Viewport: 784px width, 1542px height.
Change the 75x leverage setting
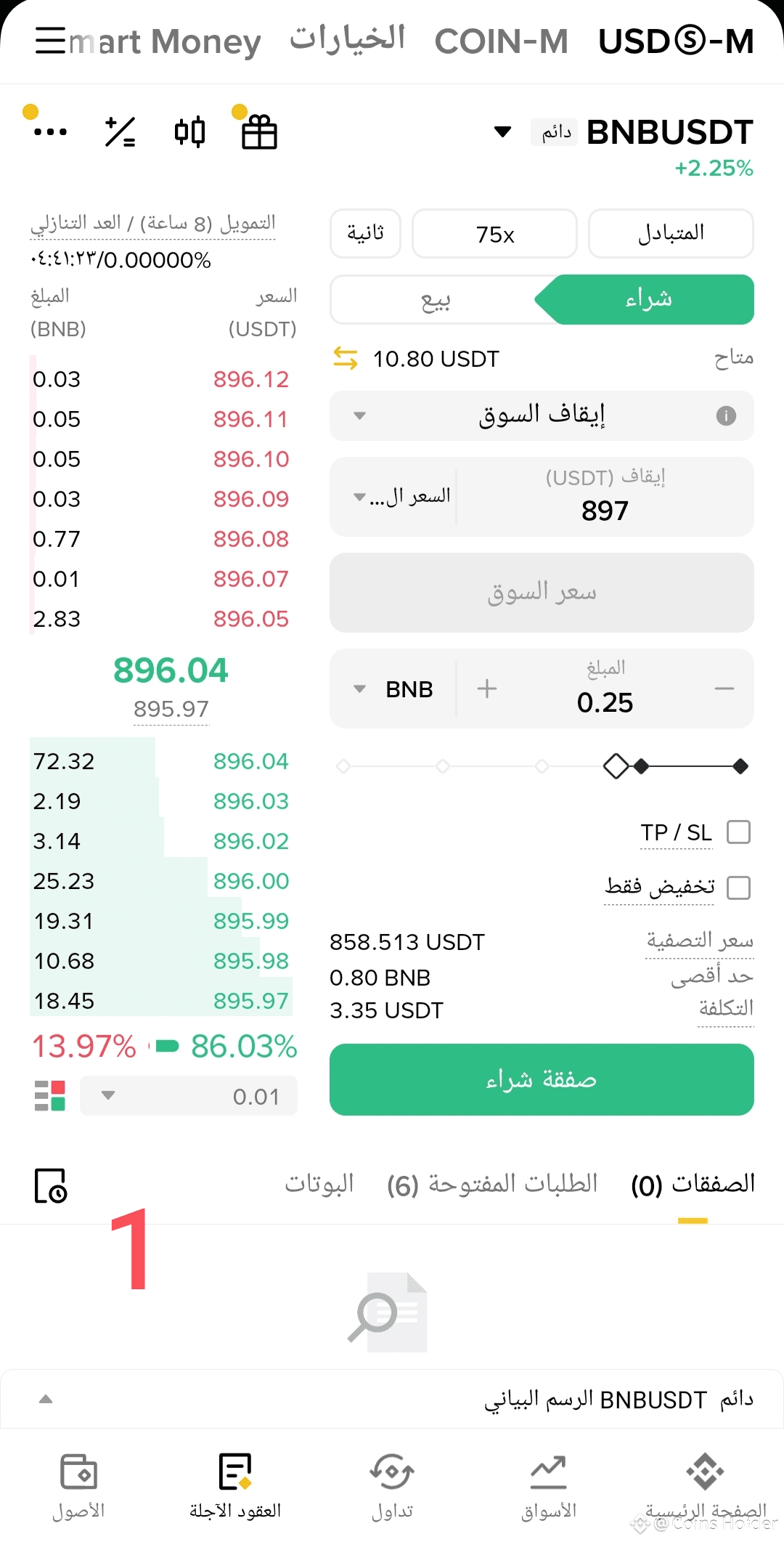point(494,234)
